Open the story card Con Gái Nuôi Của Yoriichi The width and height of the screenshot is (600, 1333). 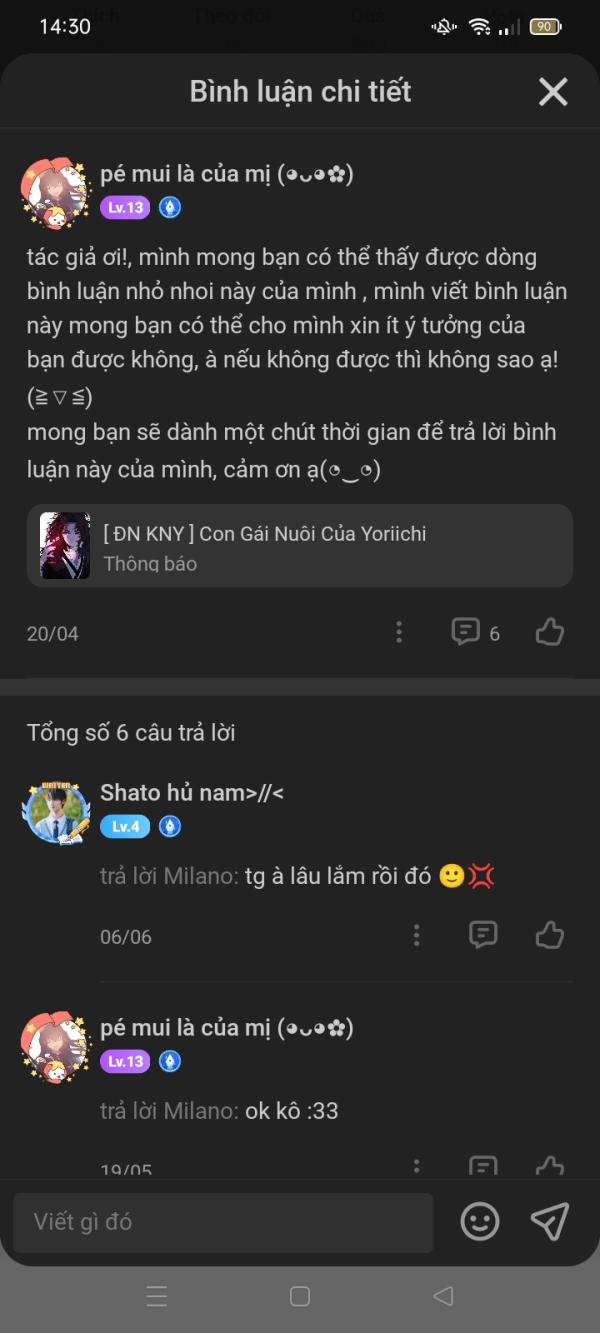300,546
